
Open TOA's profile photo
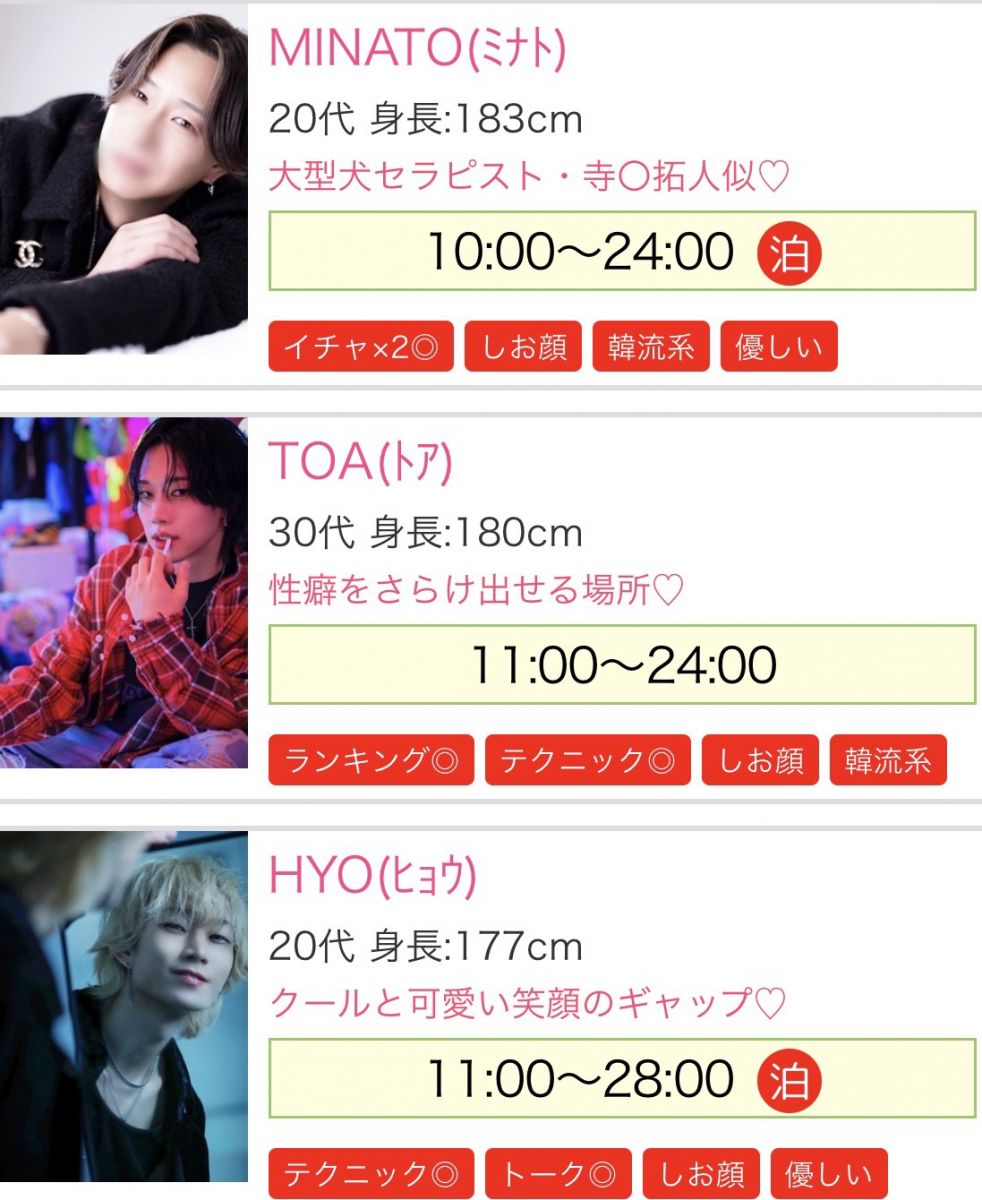(123, 592)
